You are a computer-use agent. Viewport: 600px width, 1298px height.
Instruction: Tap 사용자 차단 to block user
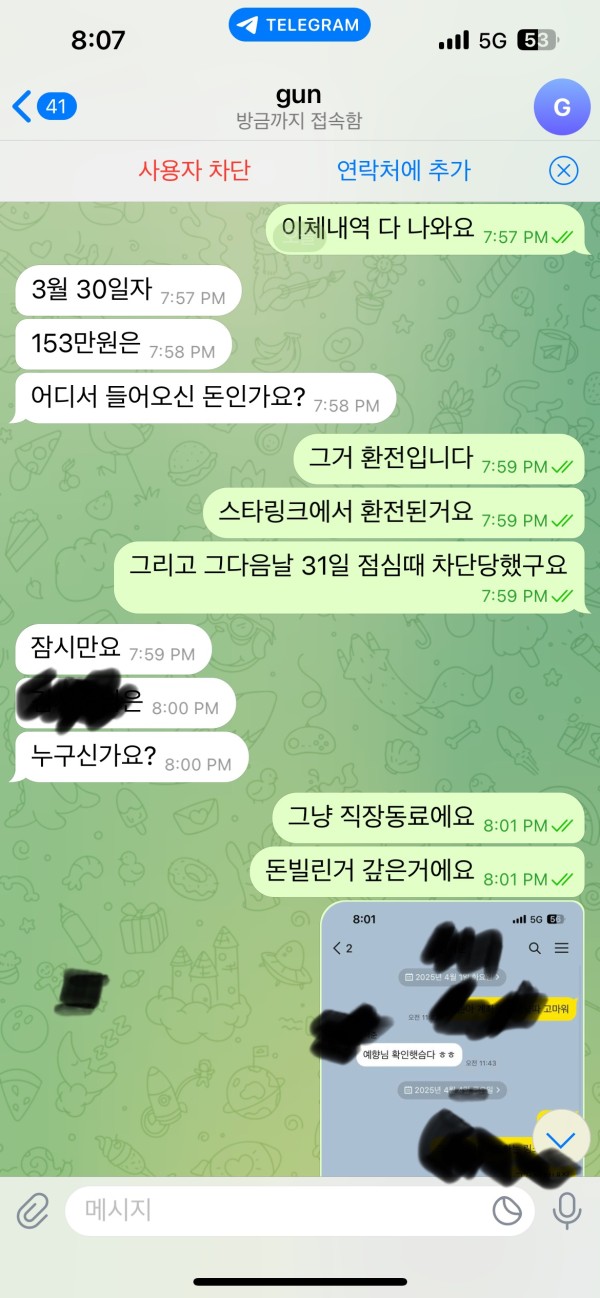[194, 170]
